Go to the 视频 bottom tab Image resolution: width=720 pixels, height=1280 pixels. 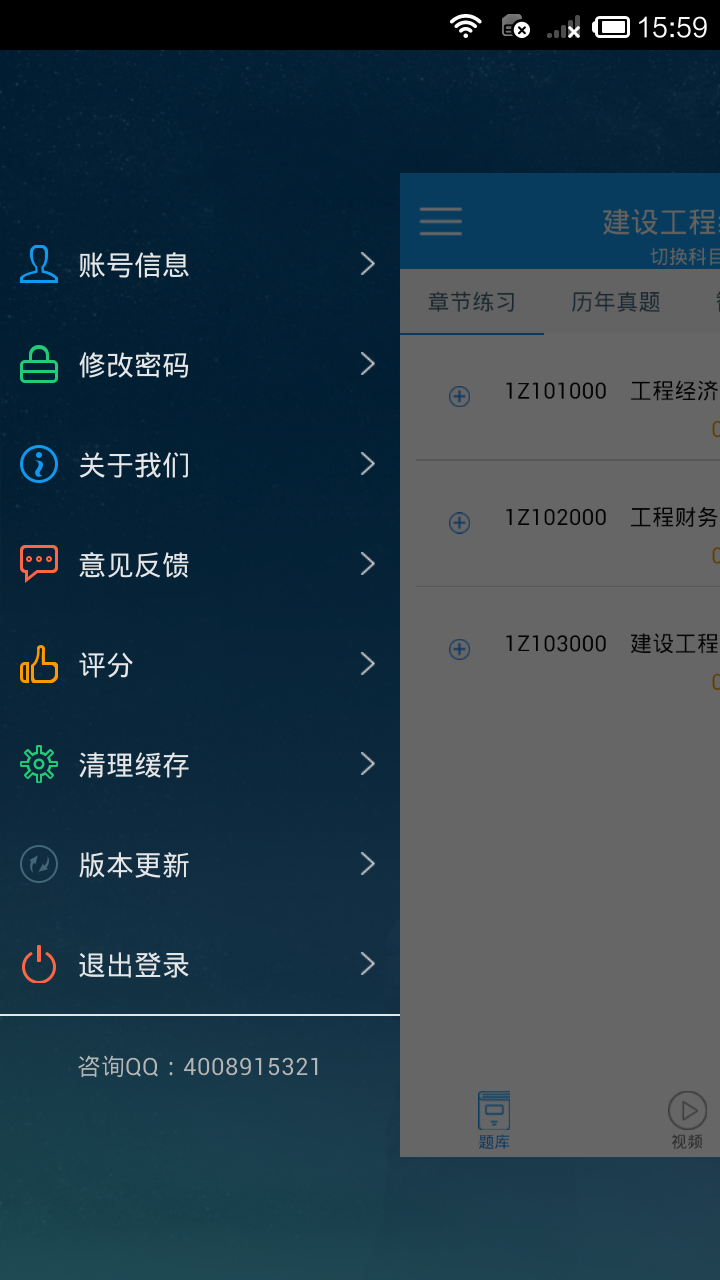687,1120
